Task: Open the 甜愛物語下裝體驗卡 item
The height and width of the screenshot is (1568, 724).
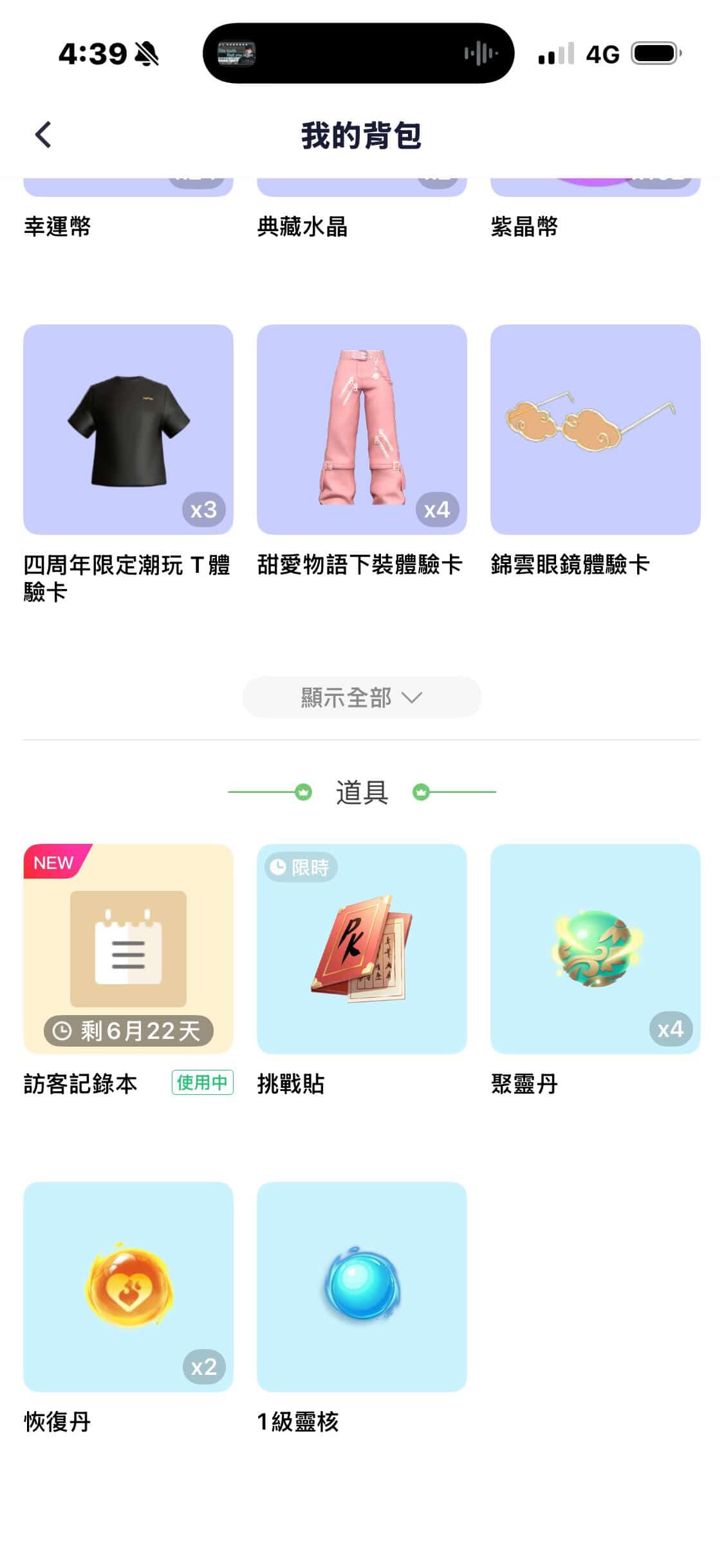Action: tap(362, 429)
